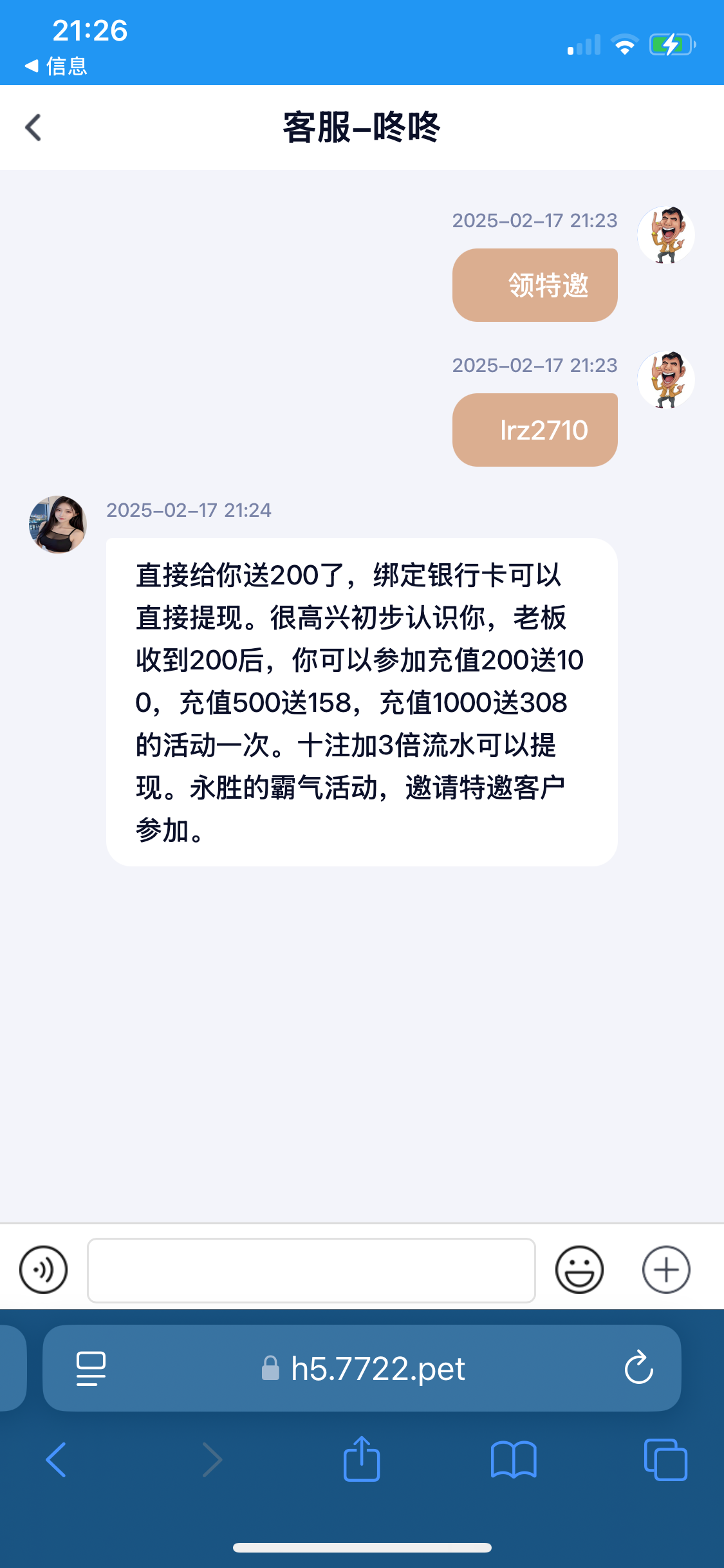Share this page from Safari toolbar
The image size is (724, 1568).
[x=362, y=1459]
